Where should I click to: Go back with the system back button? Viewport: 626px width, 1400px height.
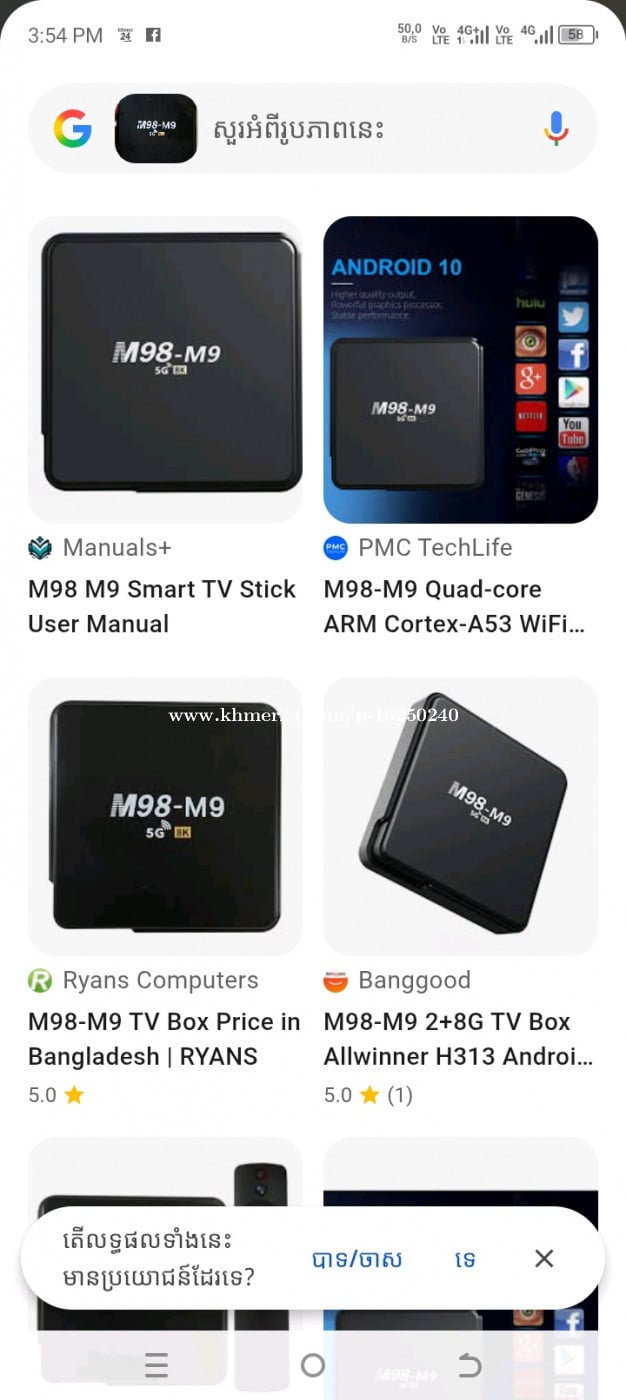coord(469,1365)
